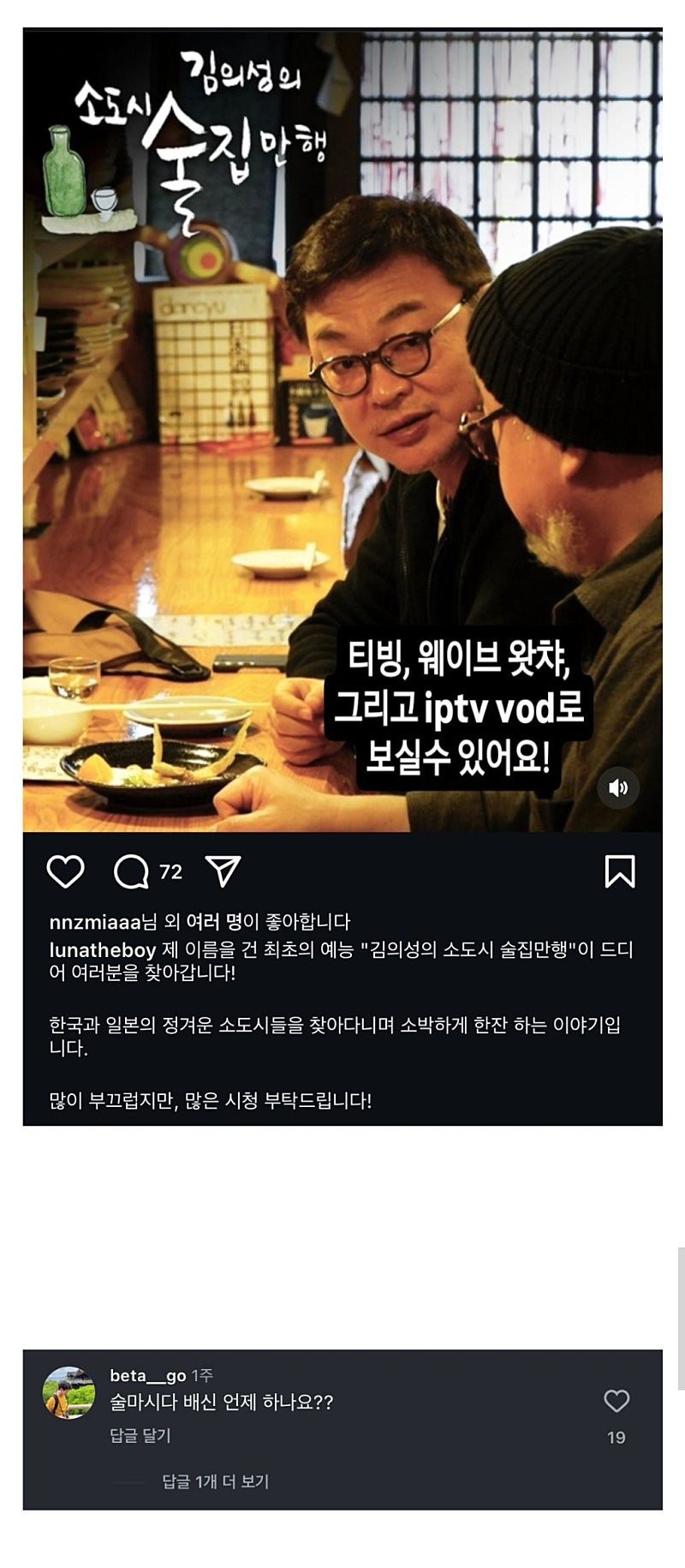685x1568 pixels.
Task: Tap 답글 달기 under beta__go's comment
Action: [140, 1435]
